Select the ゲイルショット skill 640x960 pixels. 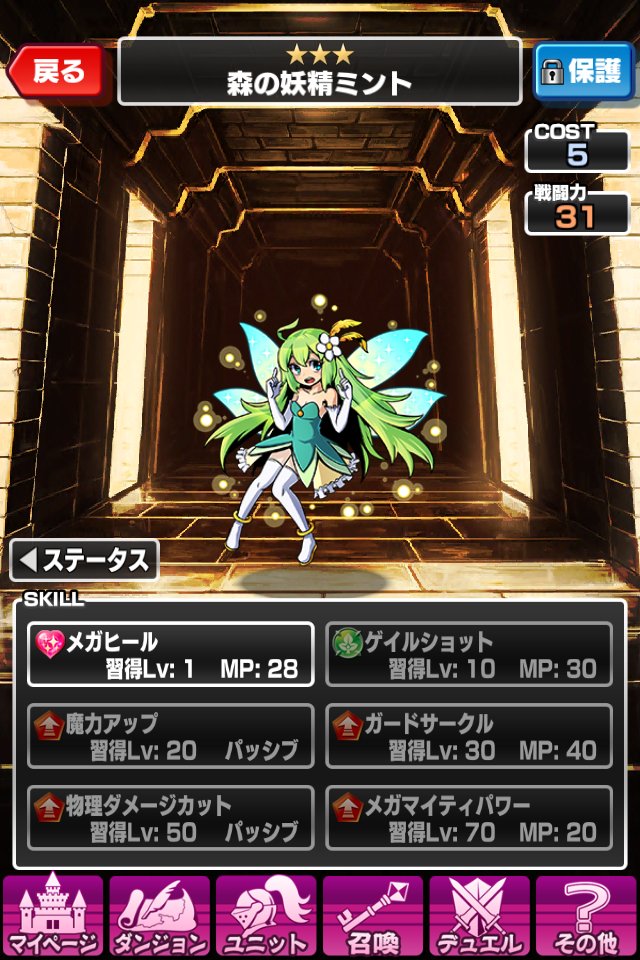[469, 654]
